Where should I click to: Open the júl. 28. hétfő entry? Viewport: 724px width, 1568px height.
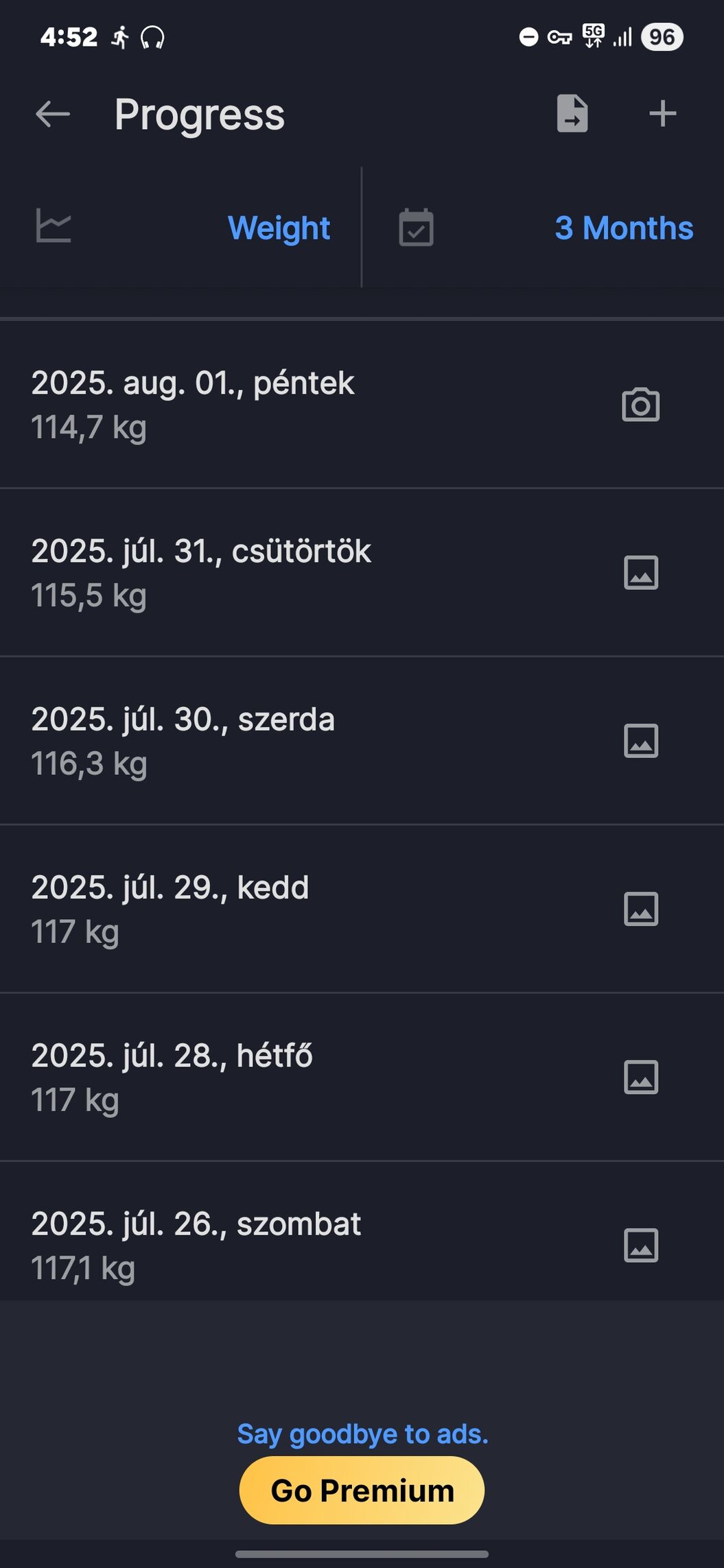pos(362,1077)
